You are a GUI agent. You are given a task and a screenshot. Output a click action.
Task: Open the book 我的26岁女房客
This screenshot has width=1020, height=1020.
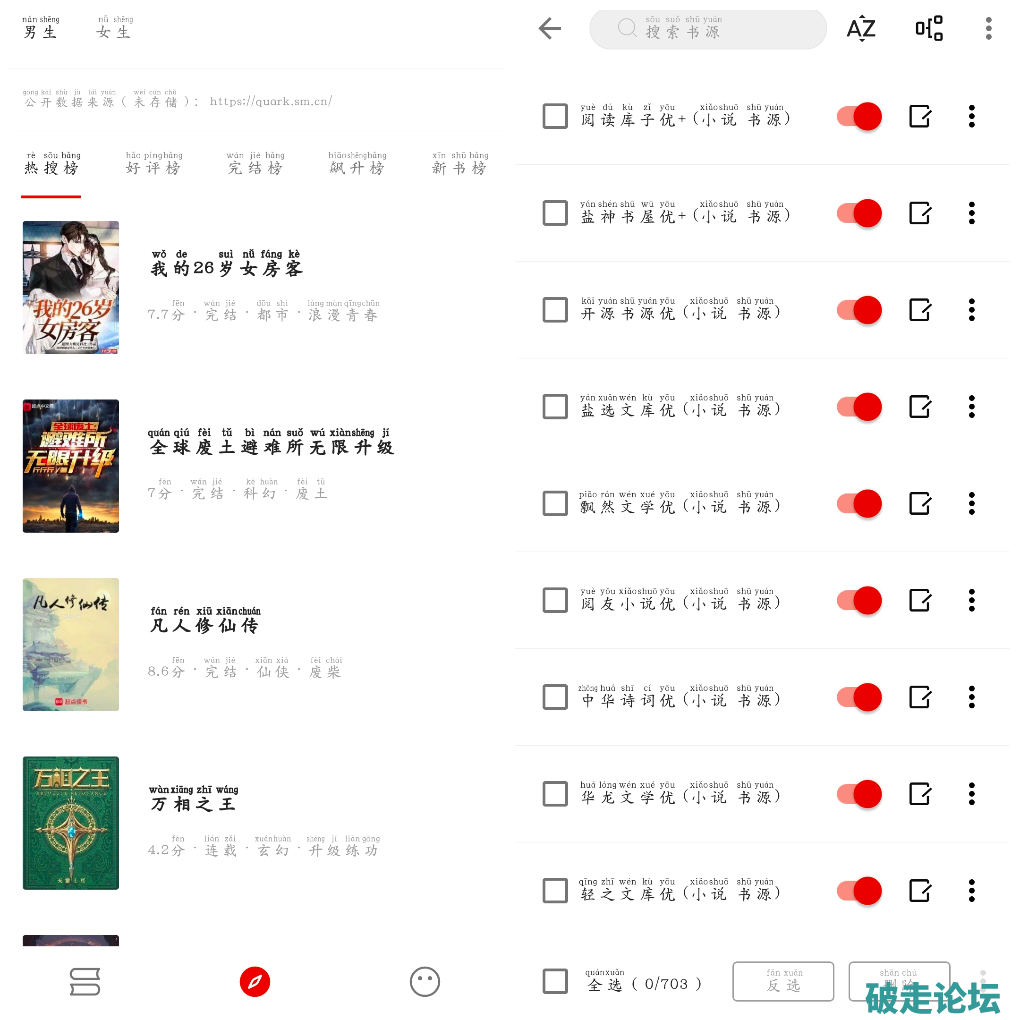point(227,268)
